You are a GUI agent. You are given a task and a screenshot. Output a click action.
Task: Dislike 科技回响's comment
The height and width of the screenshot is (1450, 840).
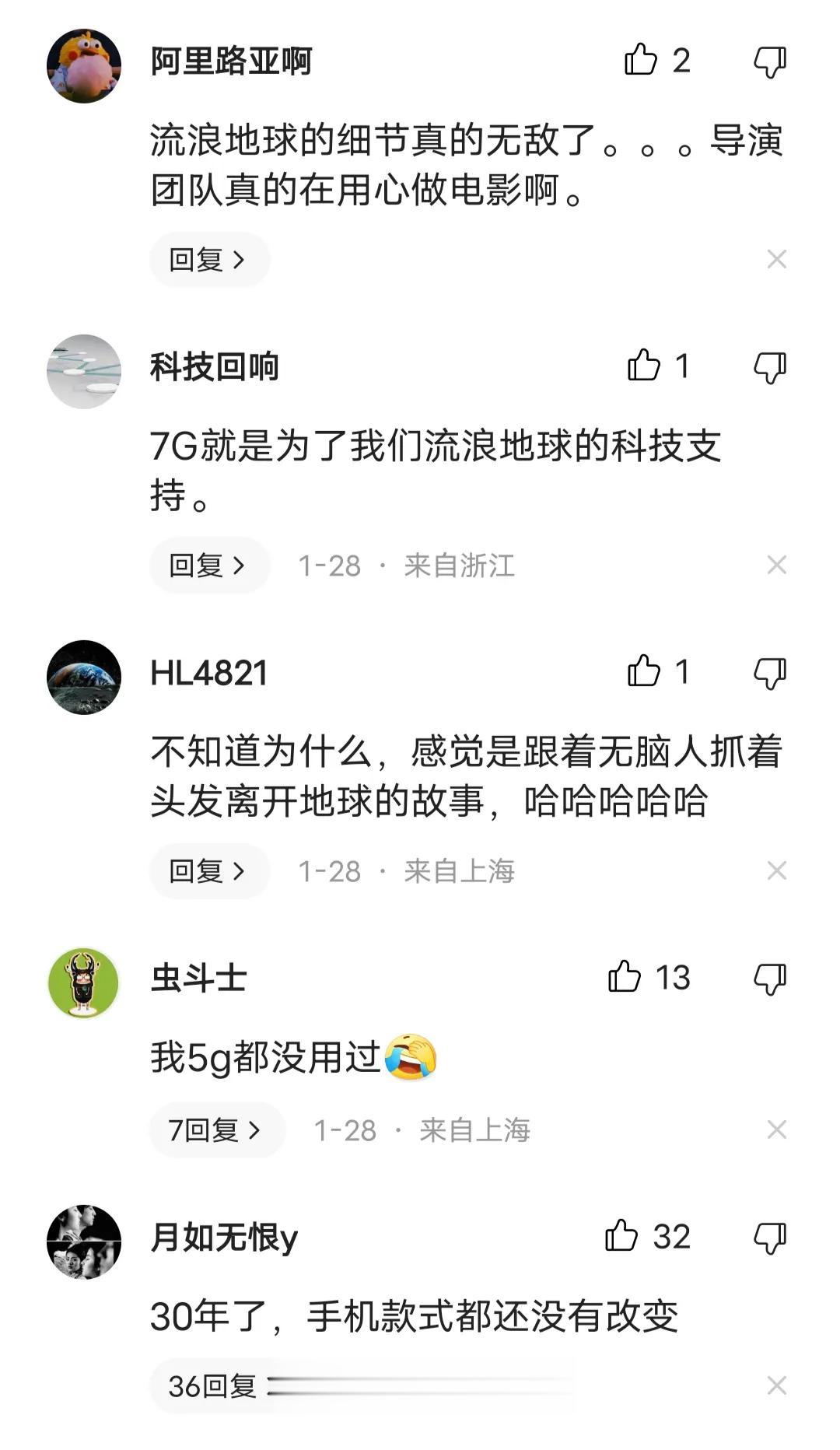coord(770,367)
